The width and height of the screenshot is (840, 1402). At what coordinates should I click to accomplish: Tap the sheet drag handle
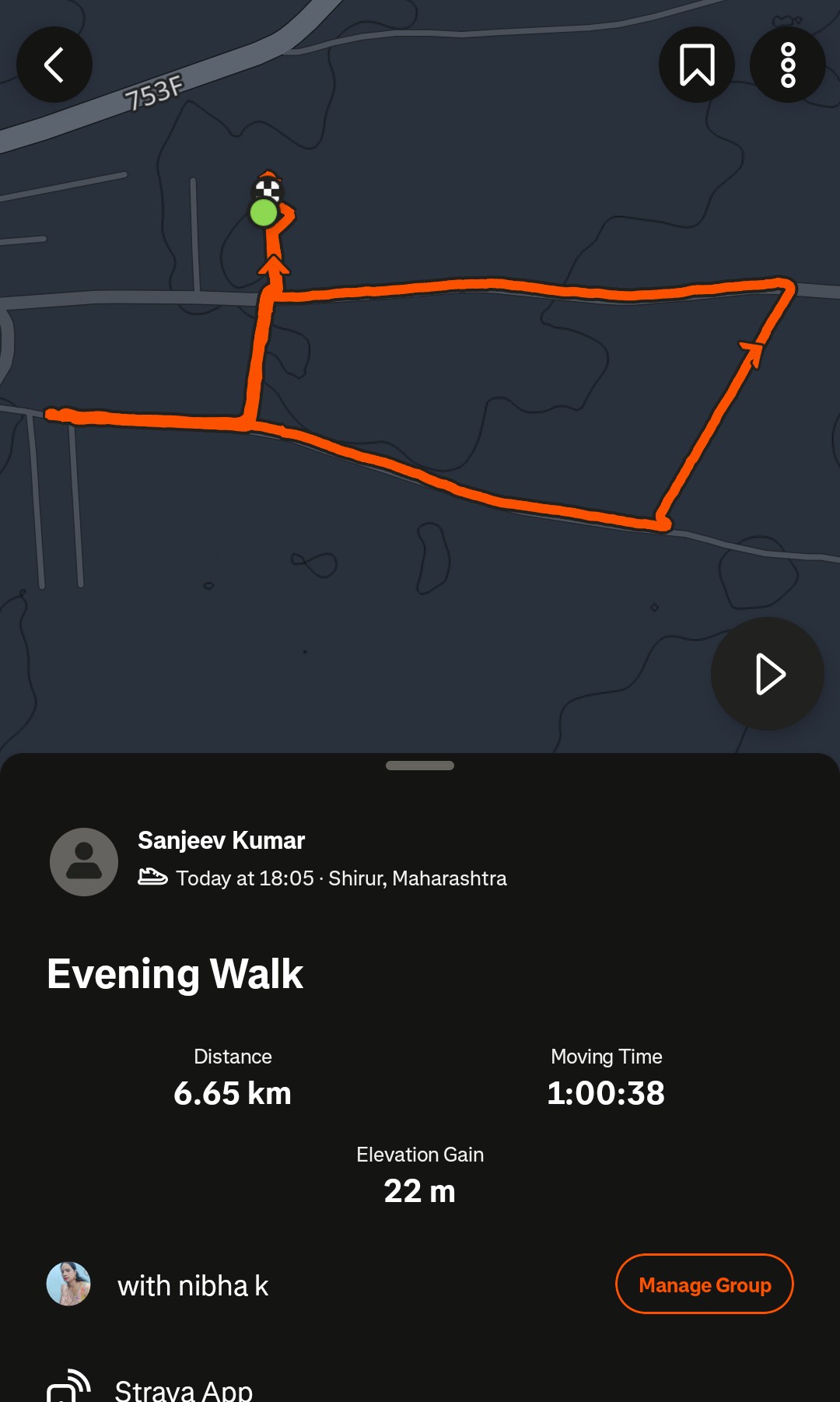tap(420, 766)
